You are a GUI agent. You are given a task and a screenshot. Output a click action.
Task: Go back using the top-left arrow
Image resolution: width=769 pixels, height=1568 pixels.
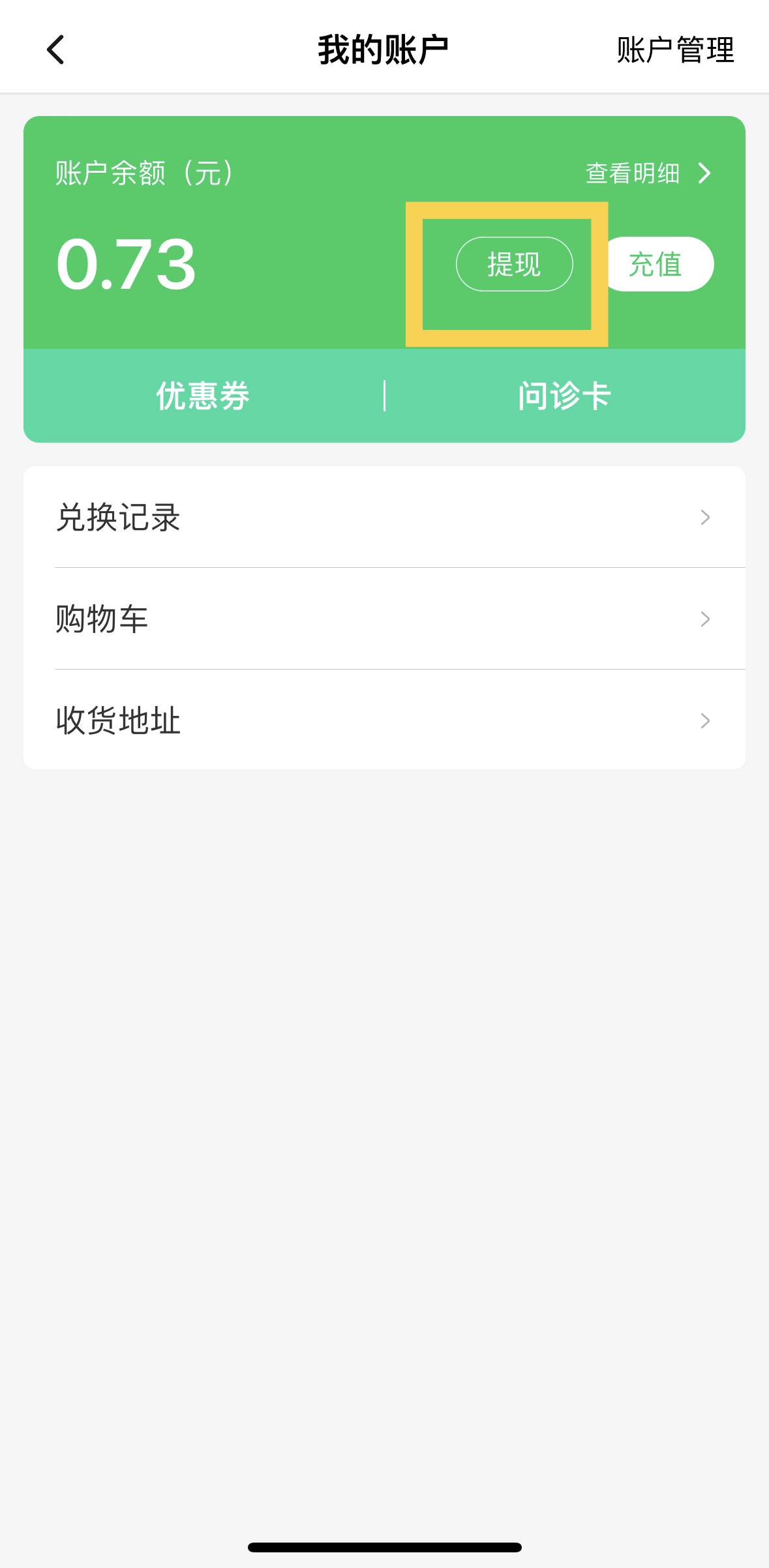coord(56,50)
